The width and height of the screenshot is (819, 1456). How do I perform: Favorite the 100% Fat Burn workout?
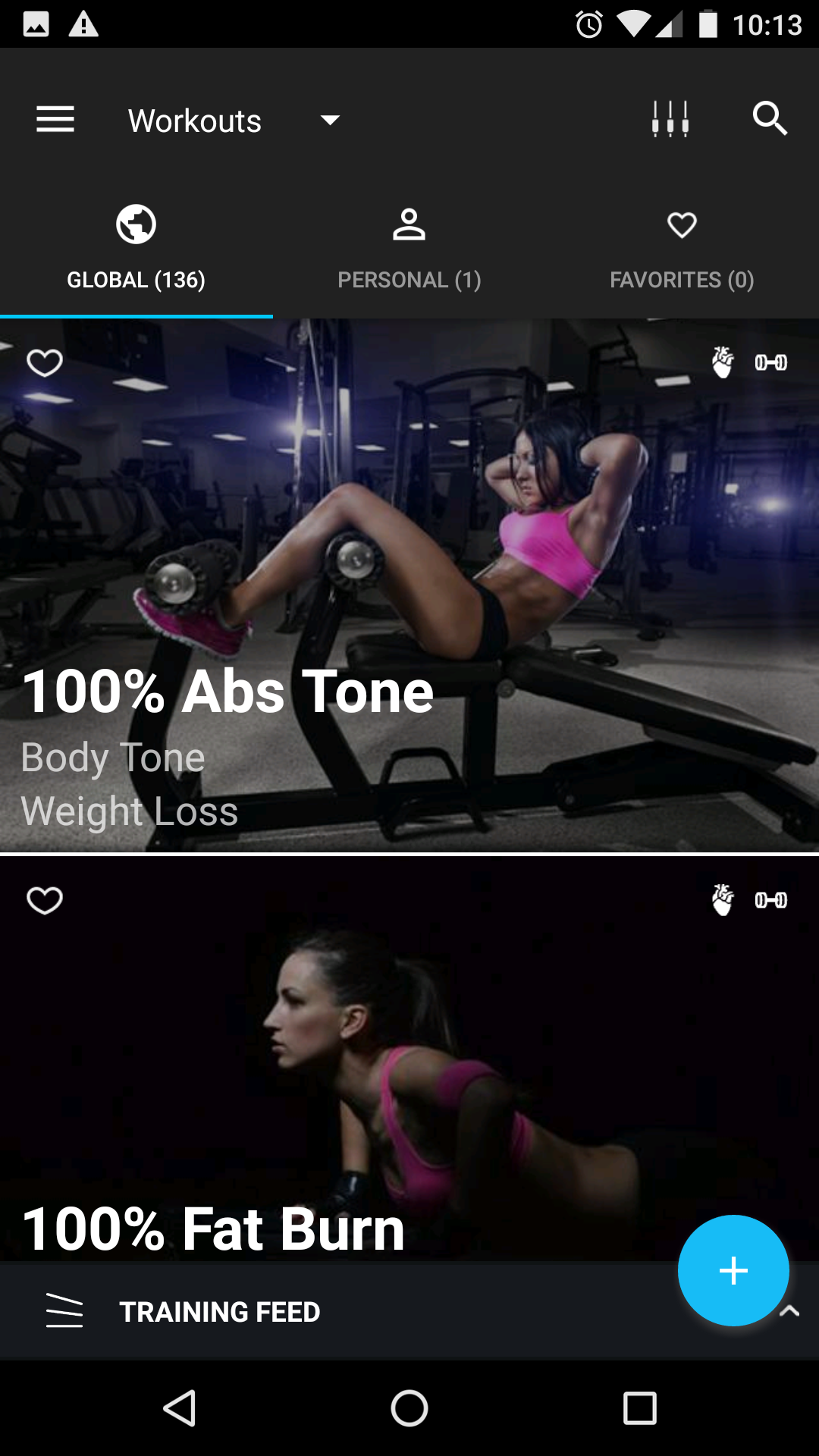click(45, 900)
